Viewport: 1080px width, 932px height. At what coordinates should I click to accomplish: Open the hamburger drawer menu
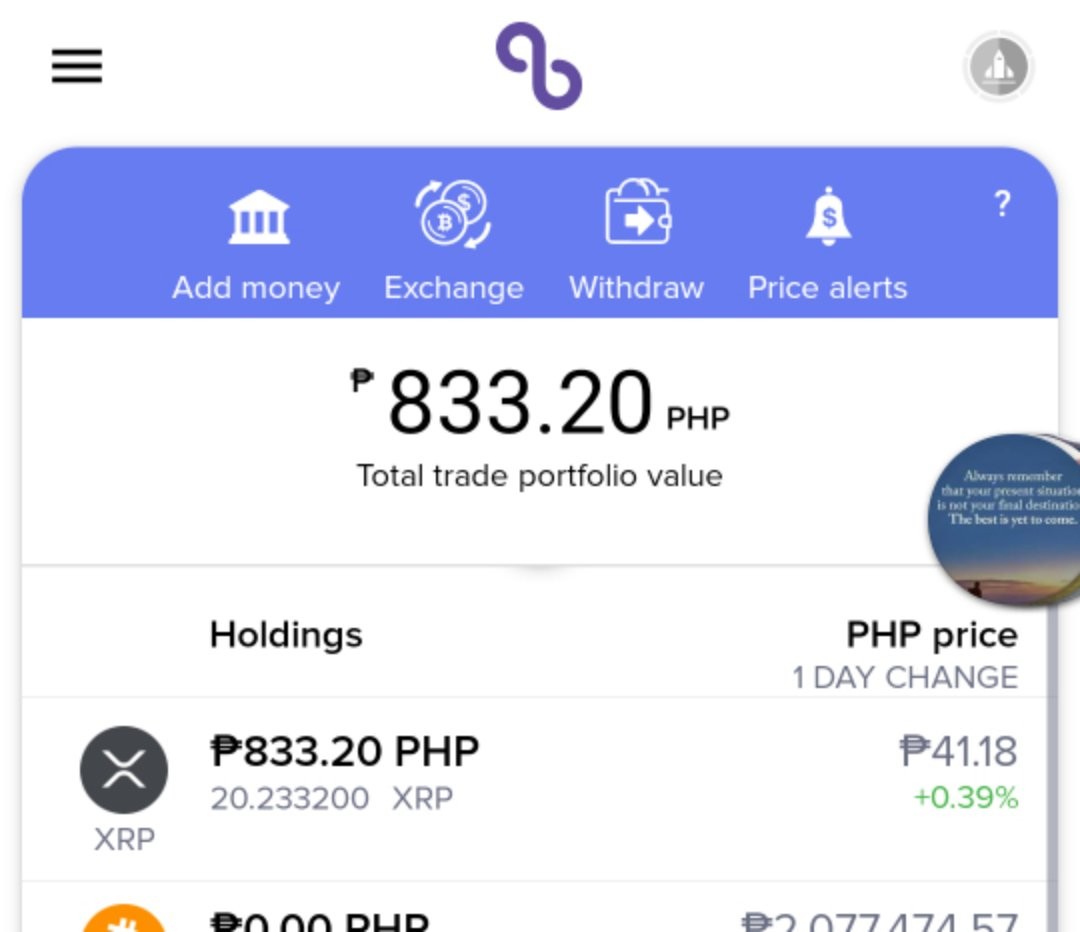coord(76,66)
